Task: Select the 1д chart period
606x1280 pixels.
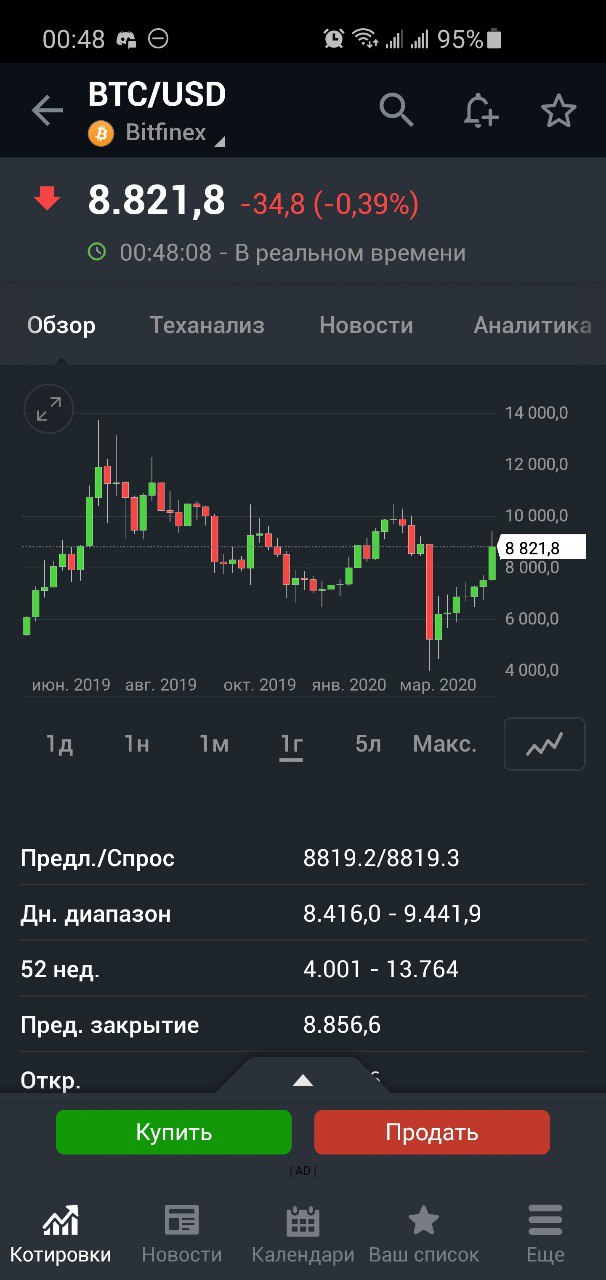Action: tap(59, 744)
